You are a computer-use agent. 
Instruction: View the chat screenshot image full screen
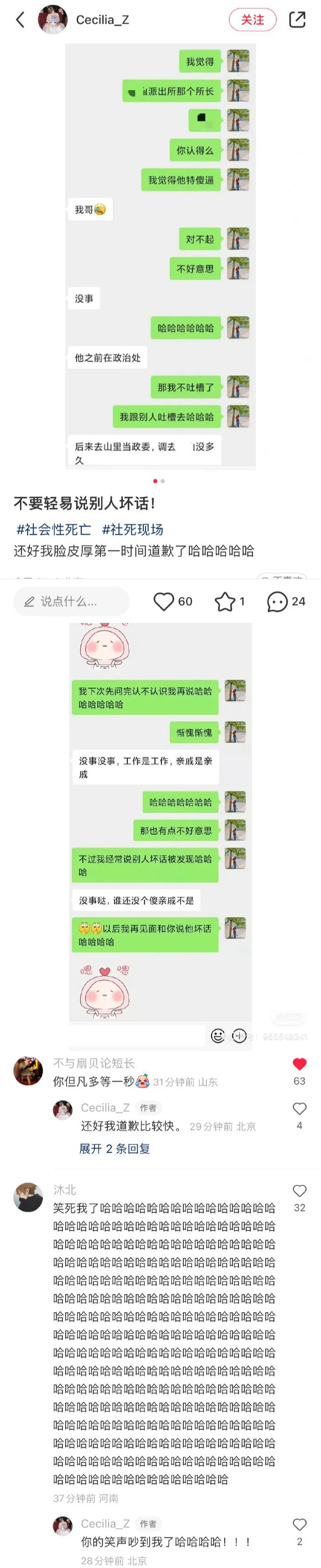160,256
